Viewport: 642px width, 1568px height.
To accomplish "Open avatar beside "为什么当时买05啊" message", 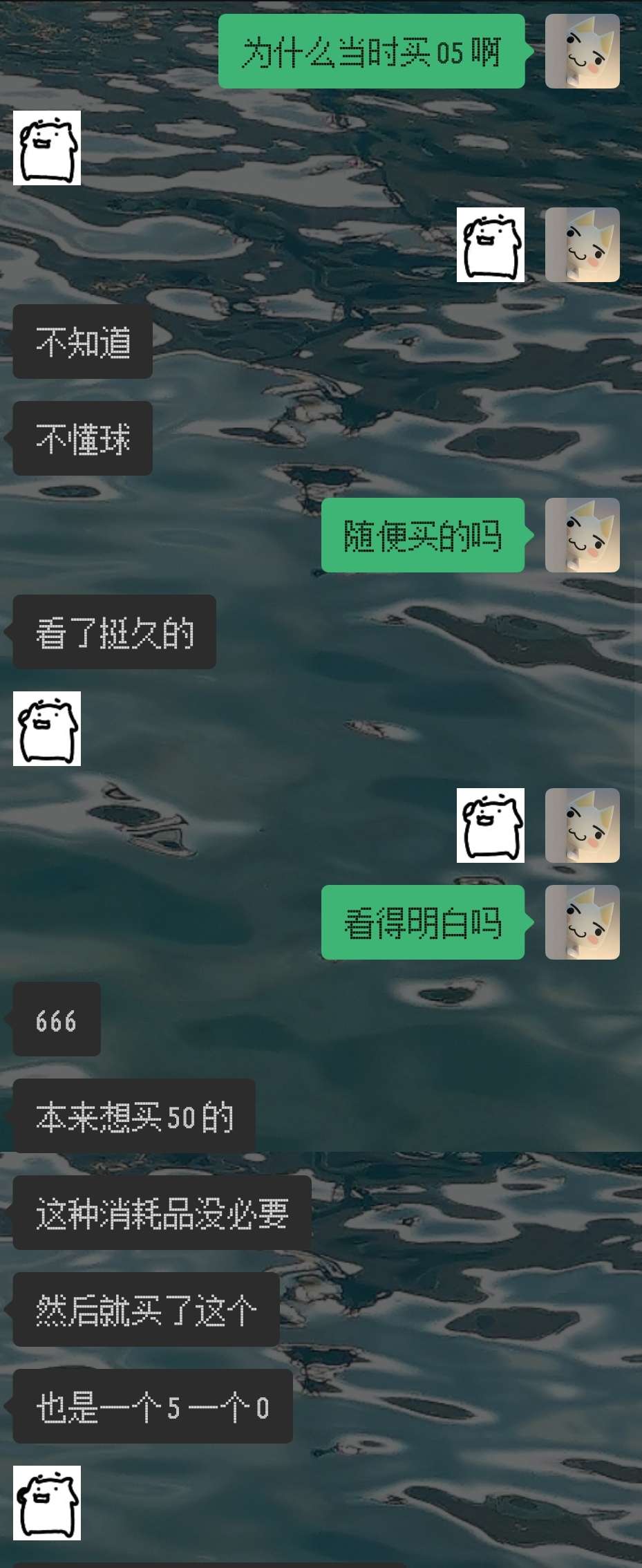I will tap(582, 51).
